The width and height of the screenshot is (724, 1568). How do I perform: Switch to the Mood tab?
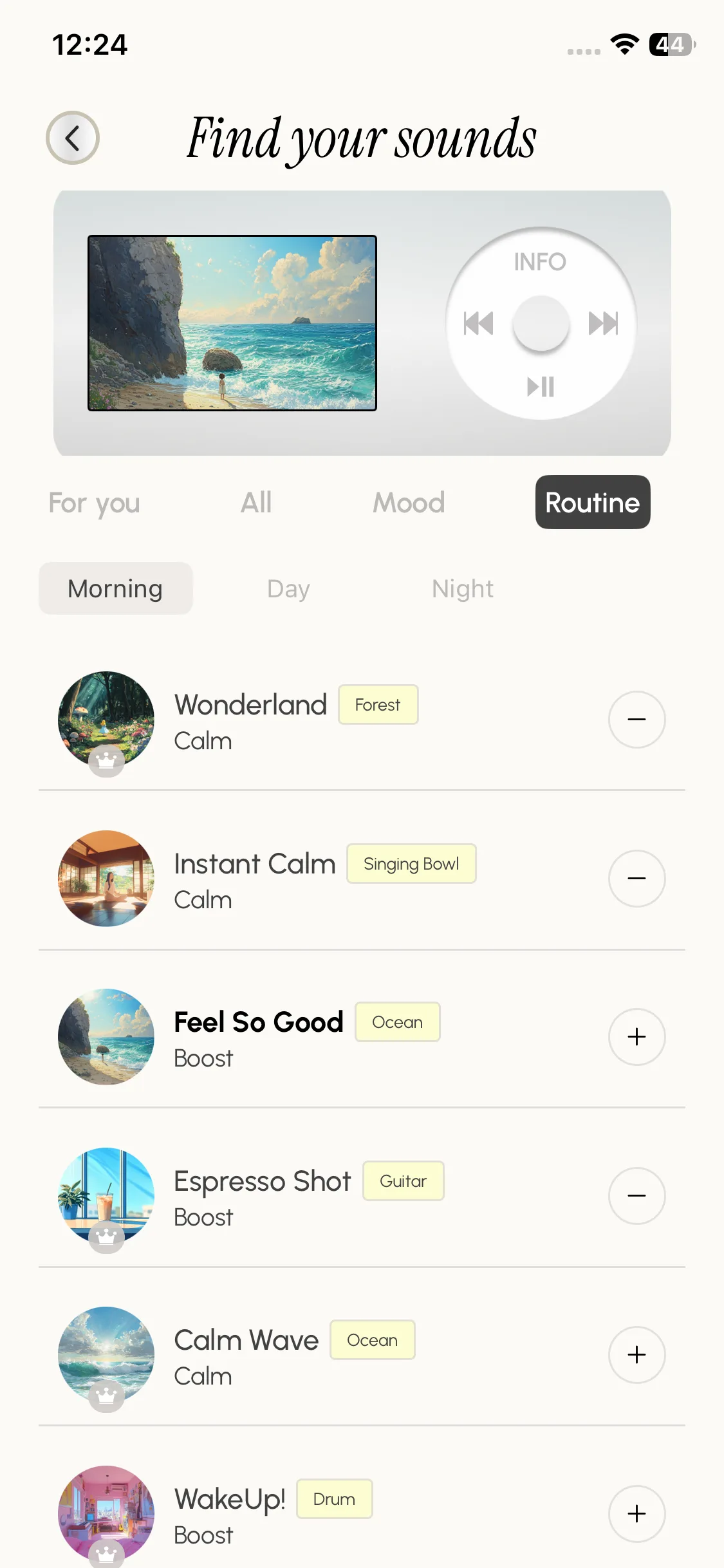click(x=409, y=503)
